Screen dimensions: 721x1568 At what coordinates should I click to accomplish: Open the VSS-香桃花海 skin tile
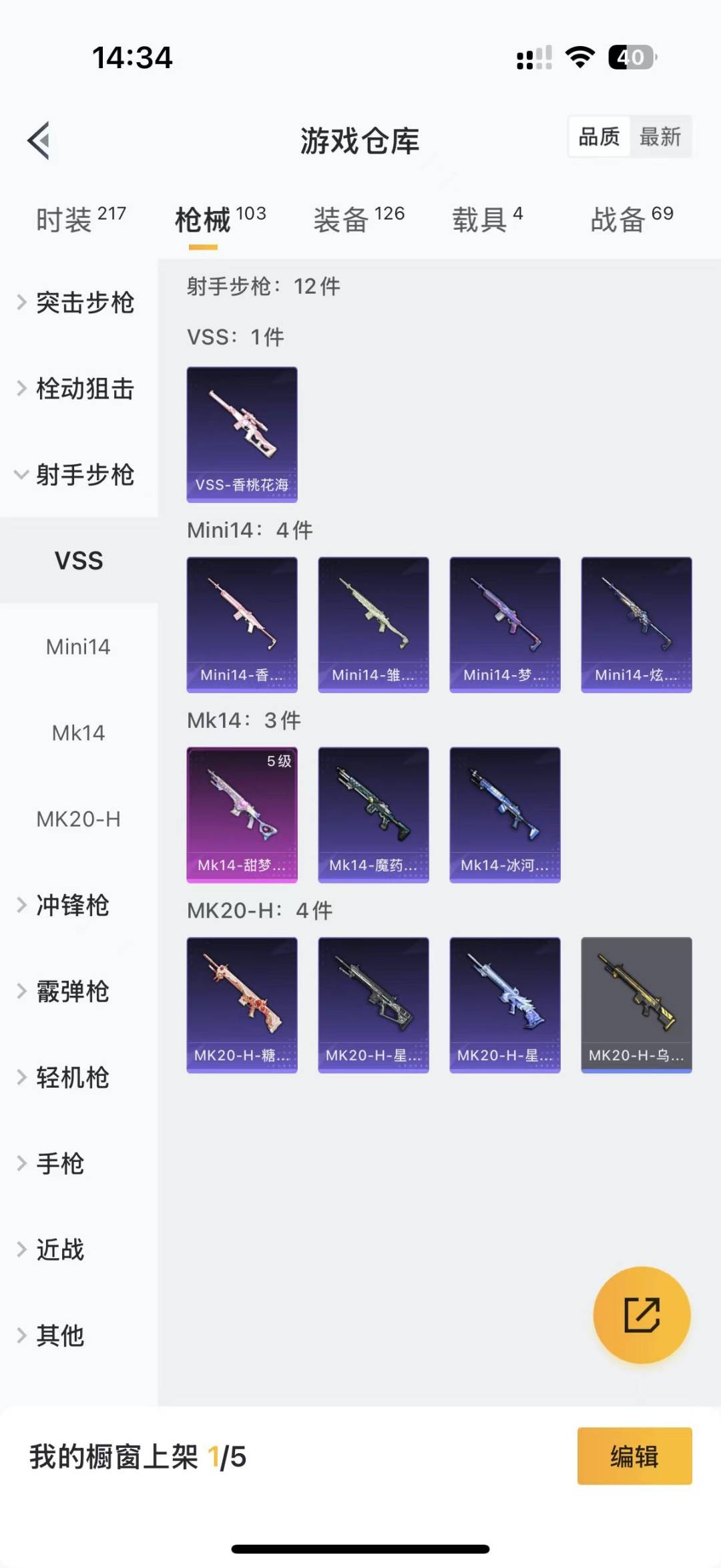(x=242, y=435)
